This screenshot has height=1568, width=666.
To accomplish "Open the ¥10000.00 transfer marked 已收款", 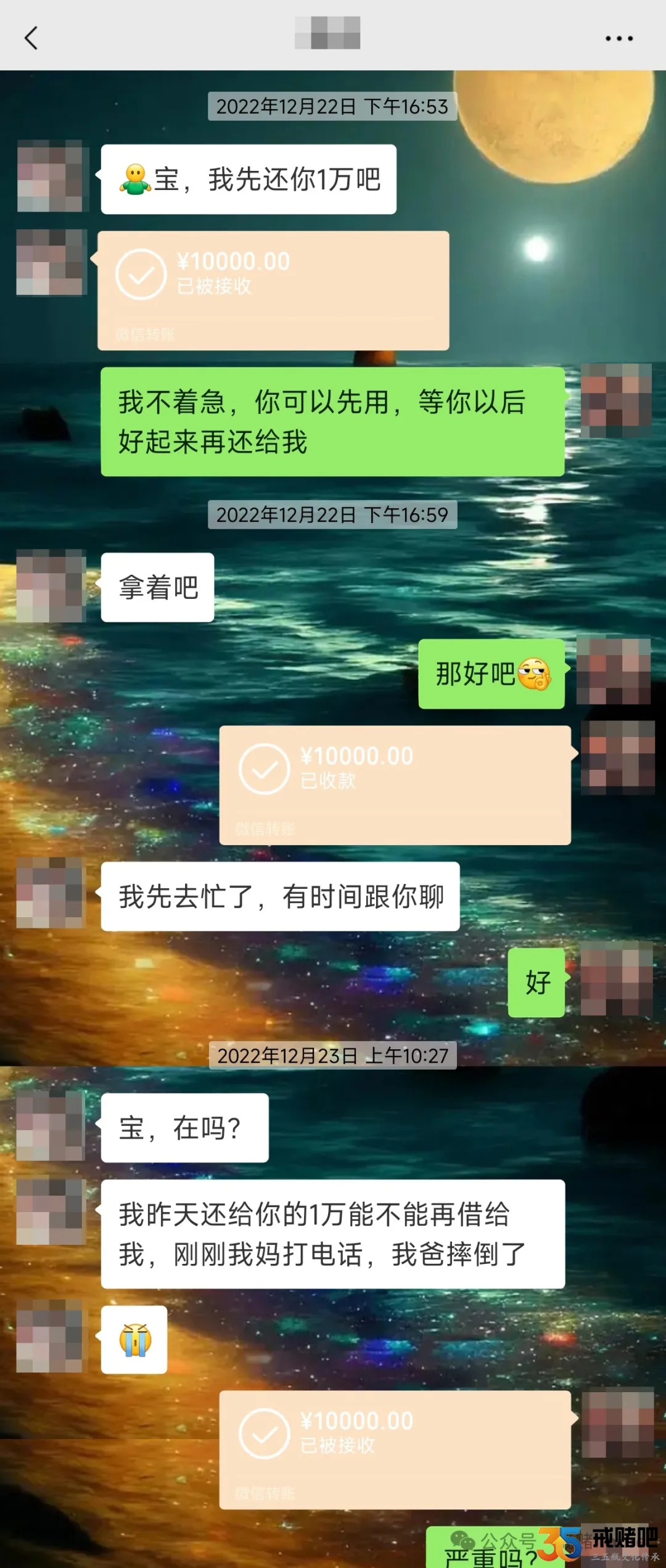I will click(395, 785).
